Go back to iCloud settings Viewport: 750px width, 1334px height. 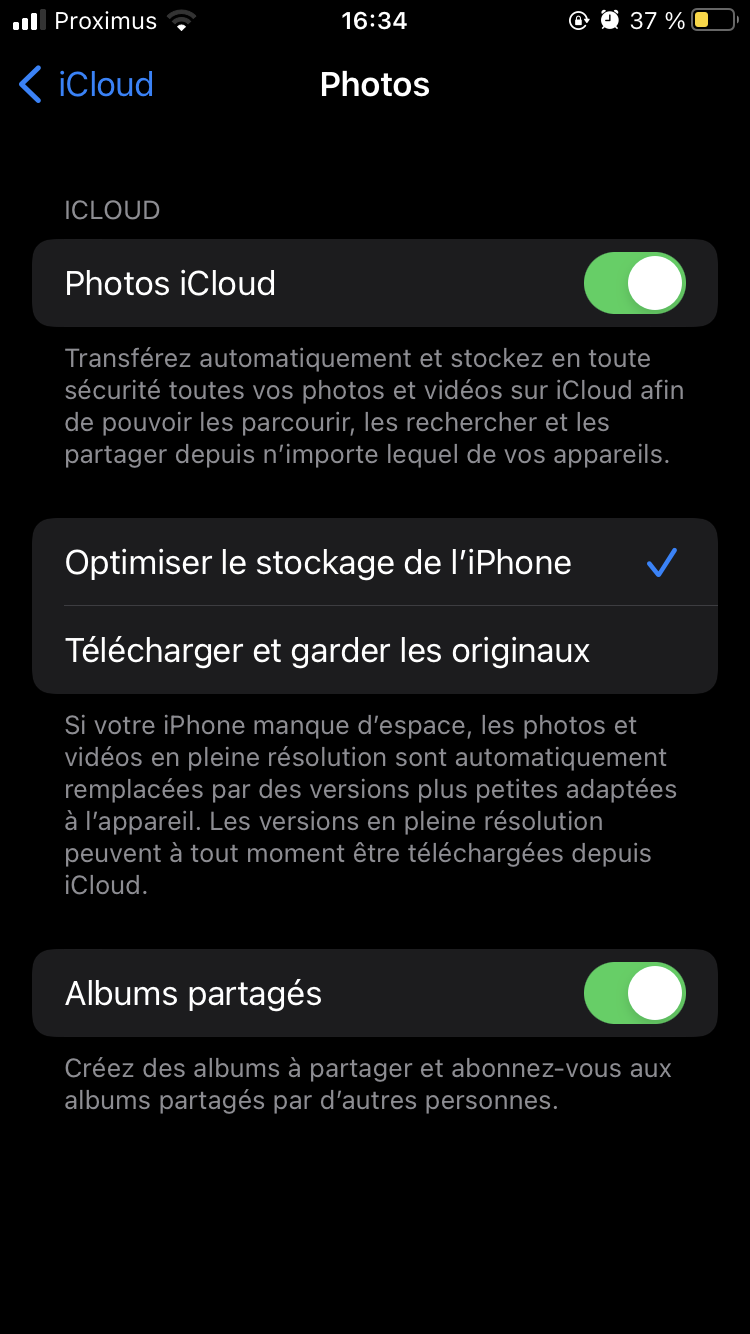pos(86,85)
